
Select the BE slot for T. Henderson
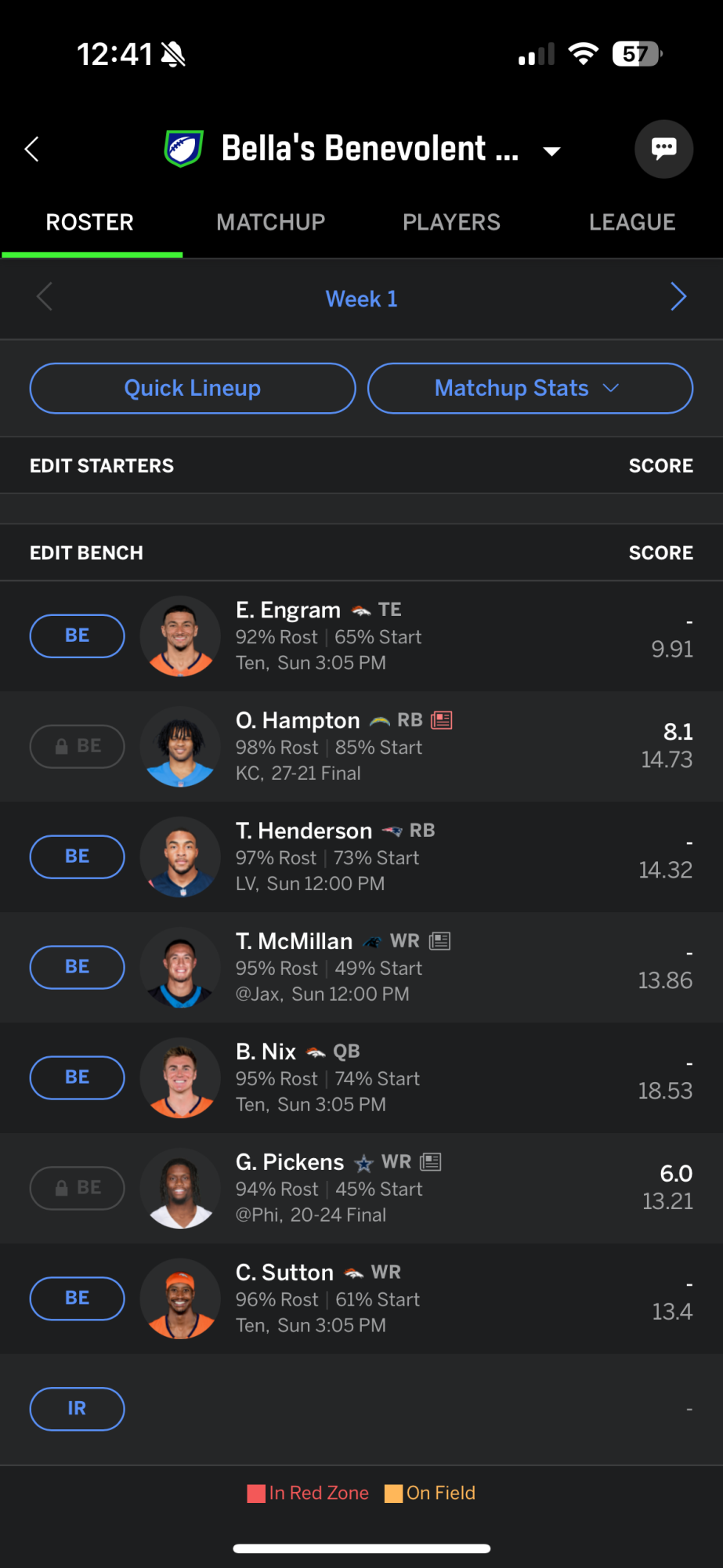click(x=77, y=856)
